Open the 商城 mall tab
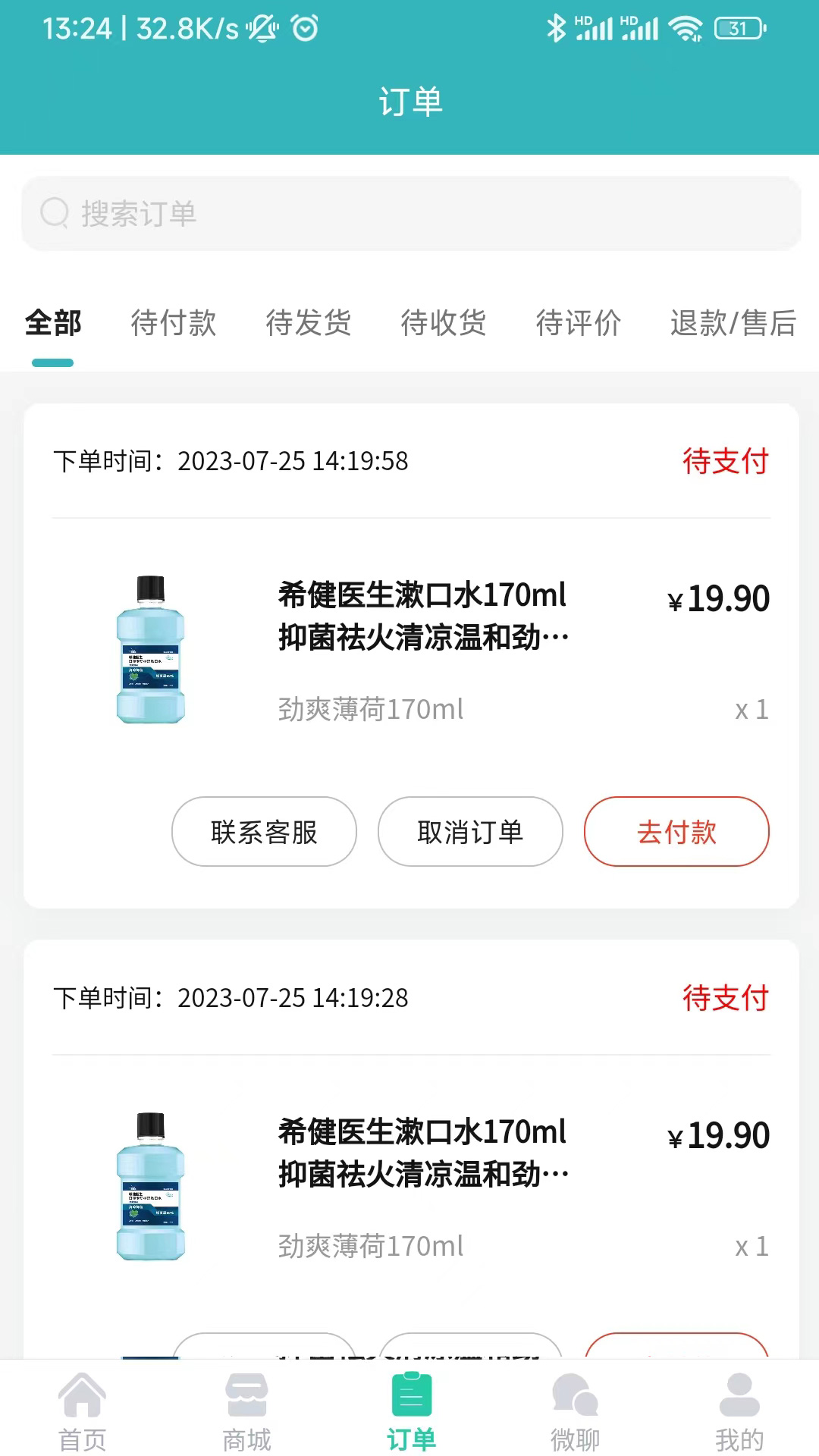Screen dimensions: 819x1456 tap(246, 1412)
